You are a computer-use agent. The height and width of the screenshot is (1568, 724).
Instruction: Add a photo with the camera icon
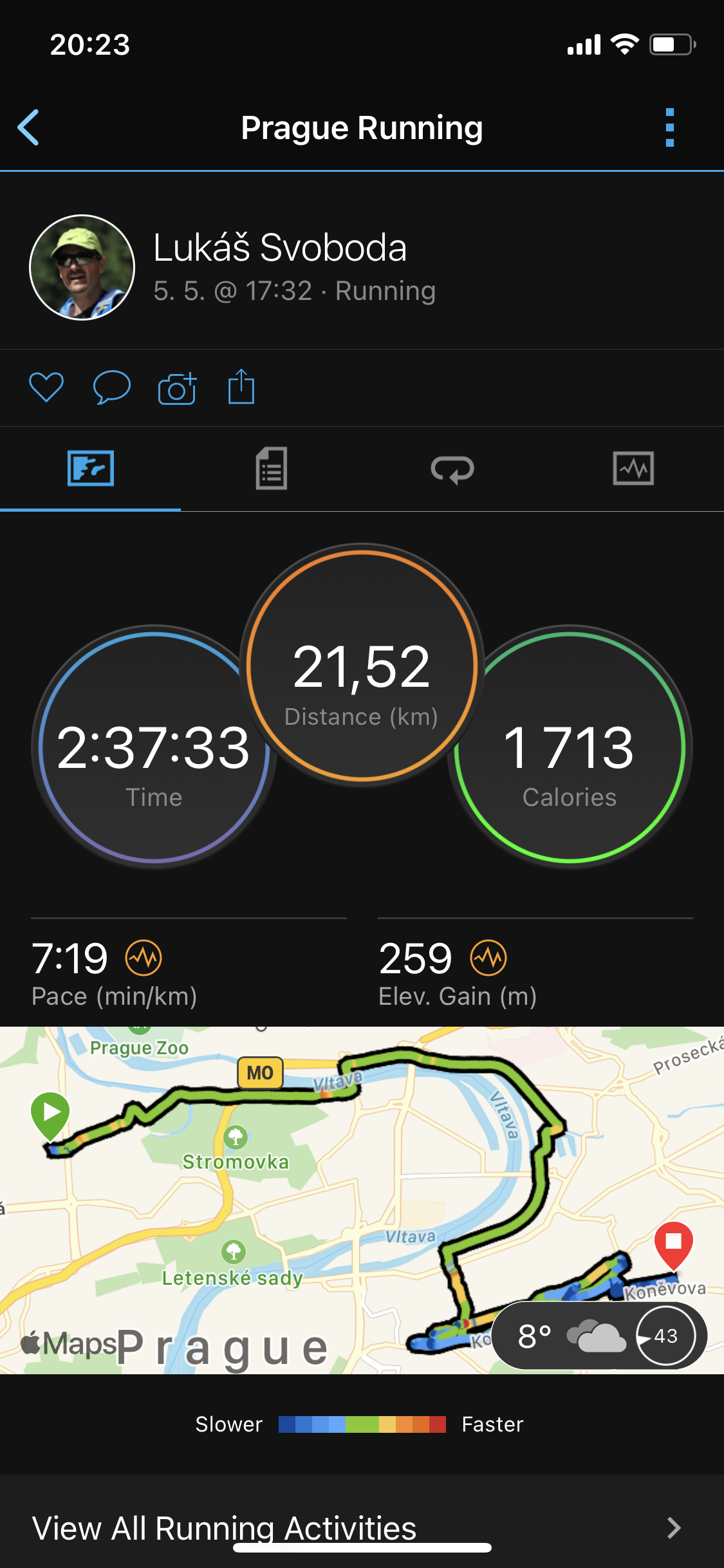pos(177,388)
